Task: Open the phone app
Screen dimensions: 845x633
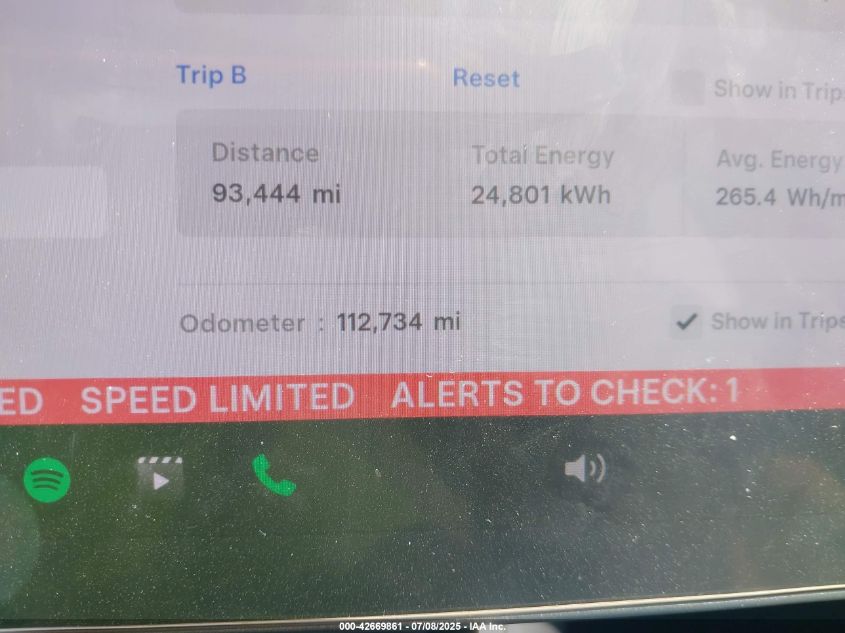Action: 273,475
